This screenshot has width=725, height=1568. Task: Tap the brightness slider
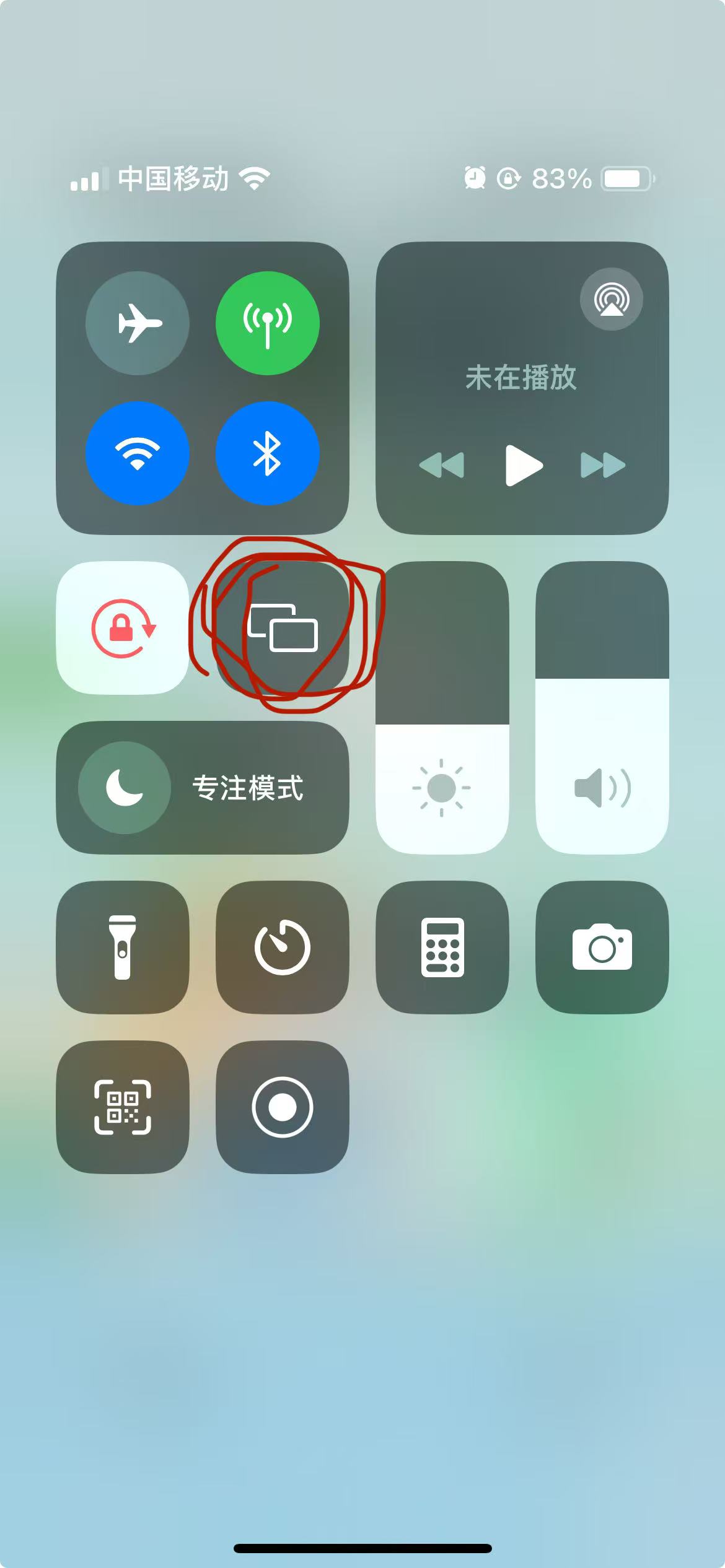pos(442,708)
